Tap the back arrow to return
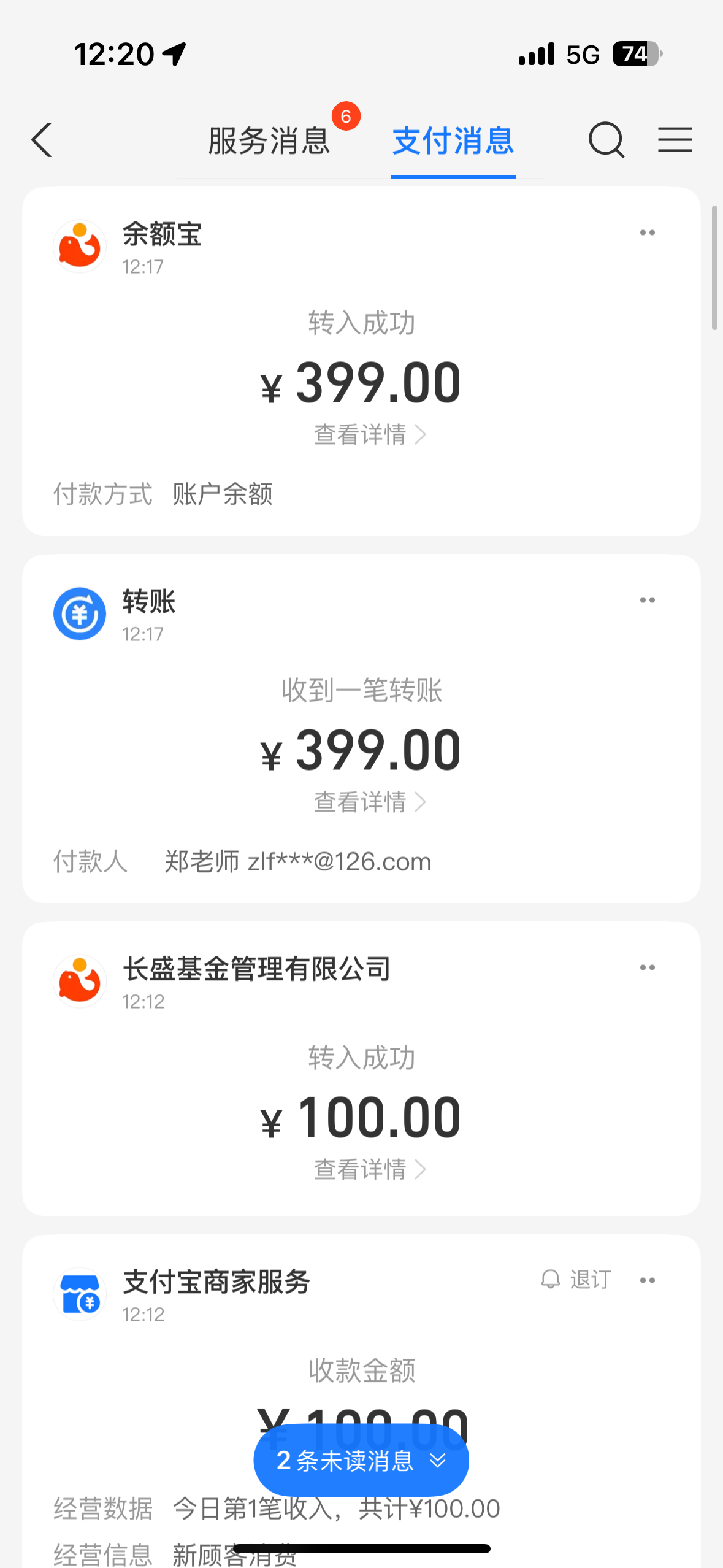Screen dimensions: 723x1568 click(41, 140)
